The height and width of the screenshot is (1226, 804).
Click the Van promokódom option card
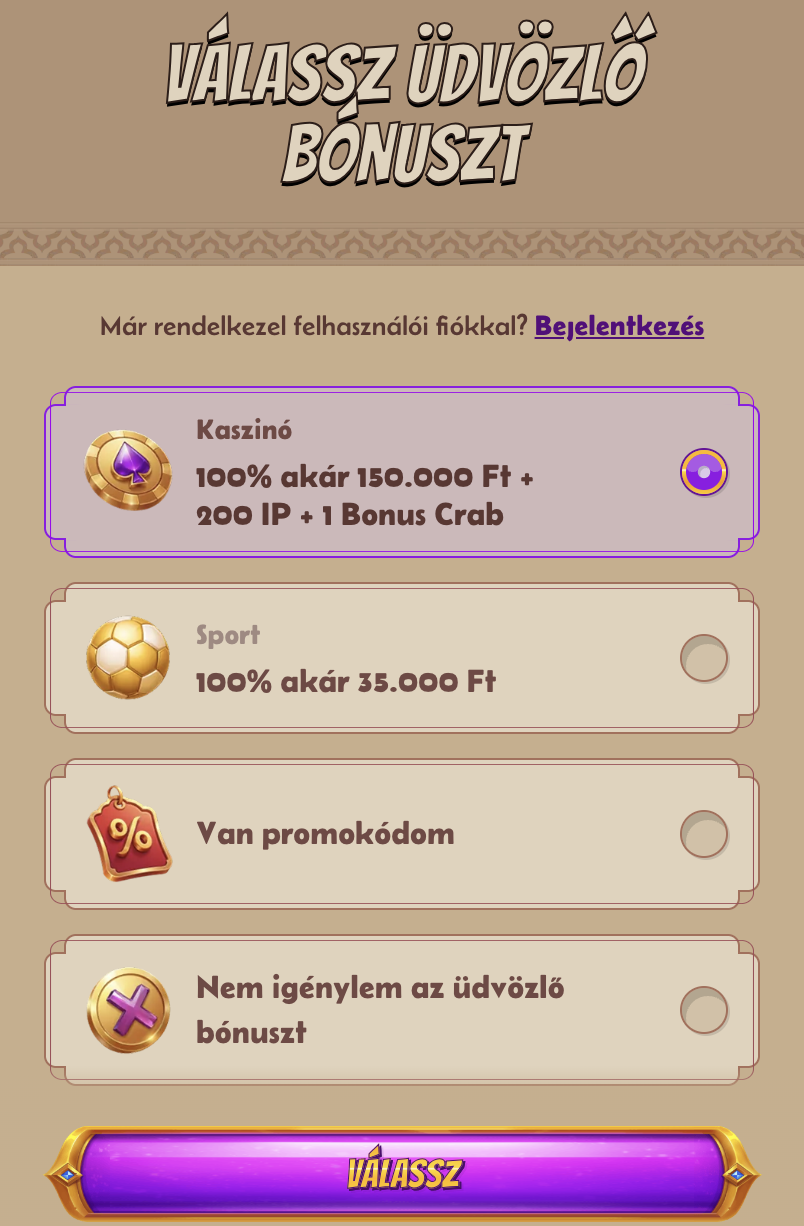tap(400, 833)
